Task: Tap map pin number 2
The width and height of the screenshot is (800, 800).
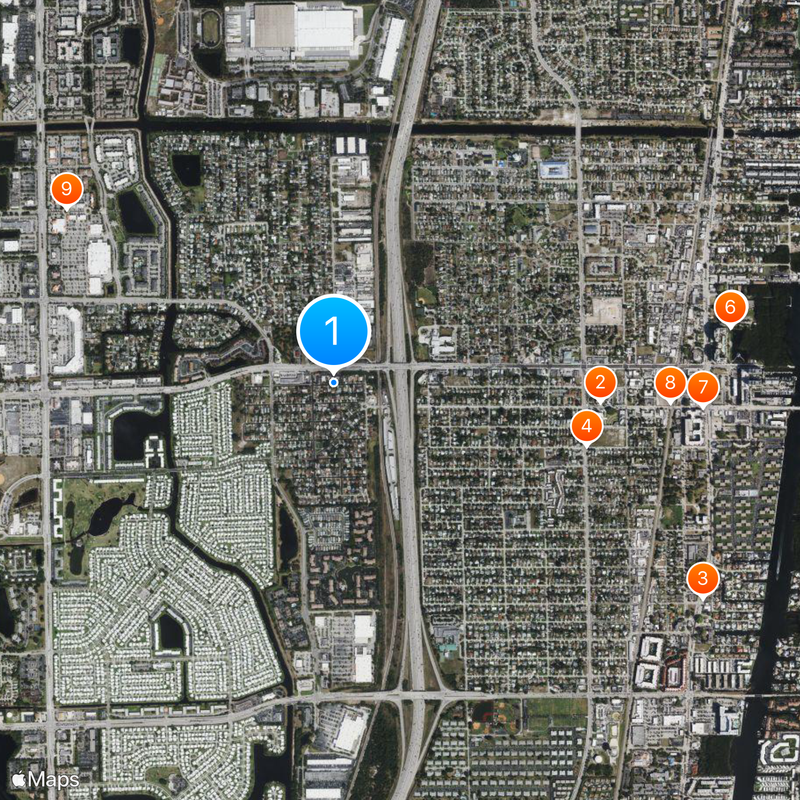Action: point(600,382)
